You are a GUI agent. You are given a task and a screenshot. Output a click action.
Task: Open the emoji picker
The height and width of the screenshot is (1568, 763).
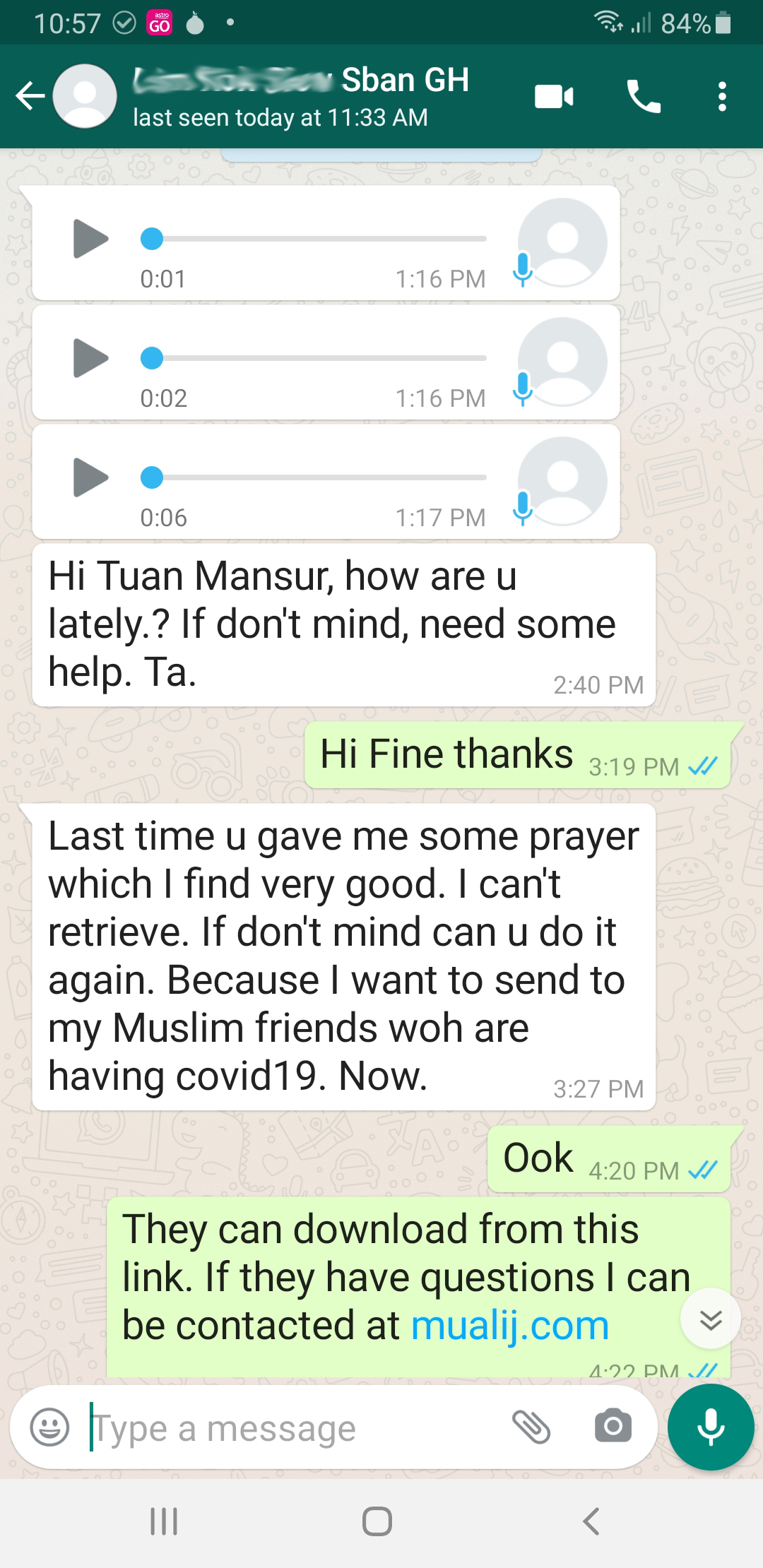coord(49,1427)
